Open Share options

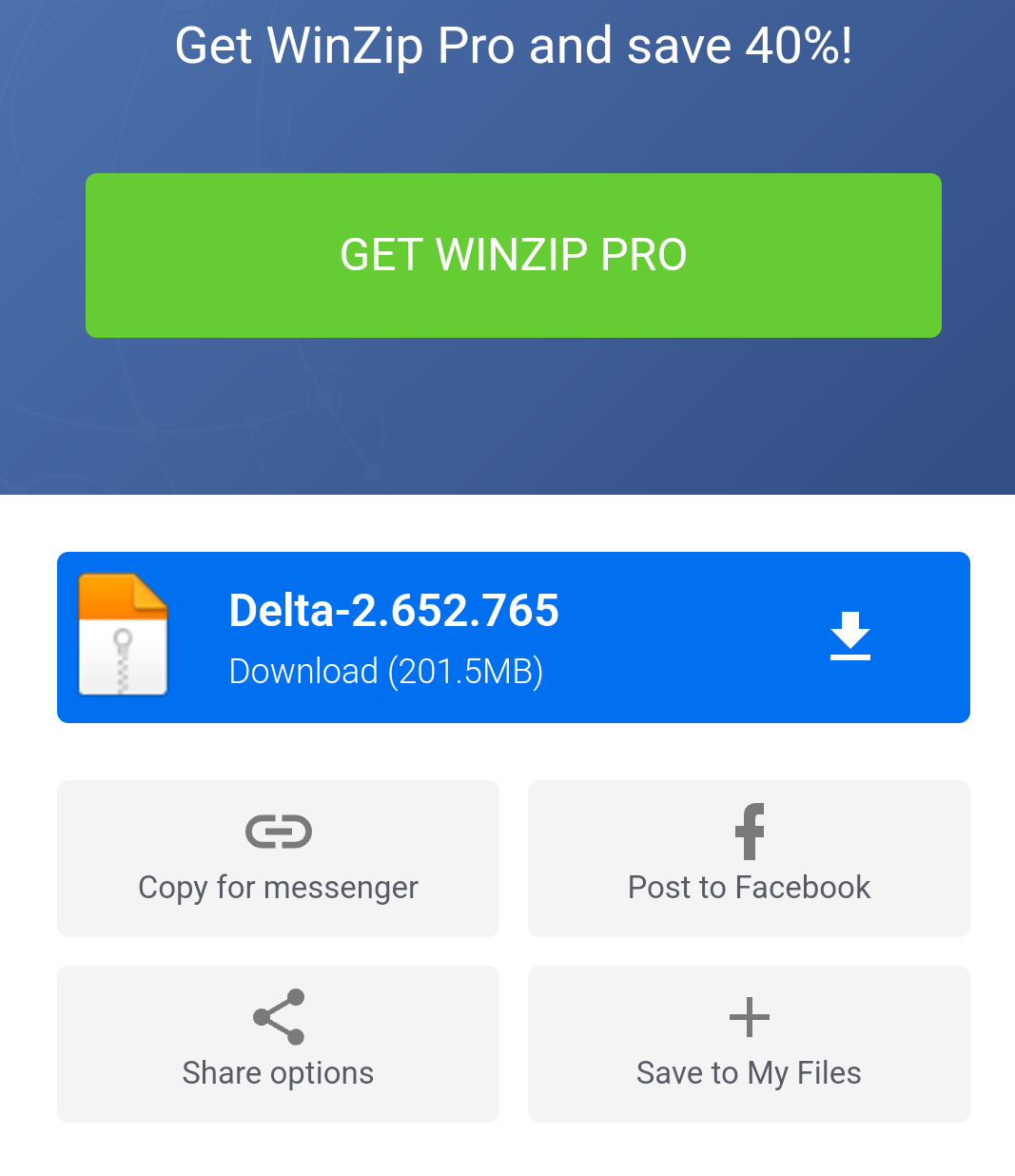click(278, 1044)
